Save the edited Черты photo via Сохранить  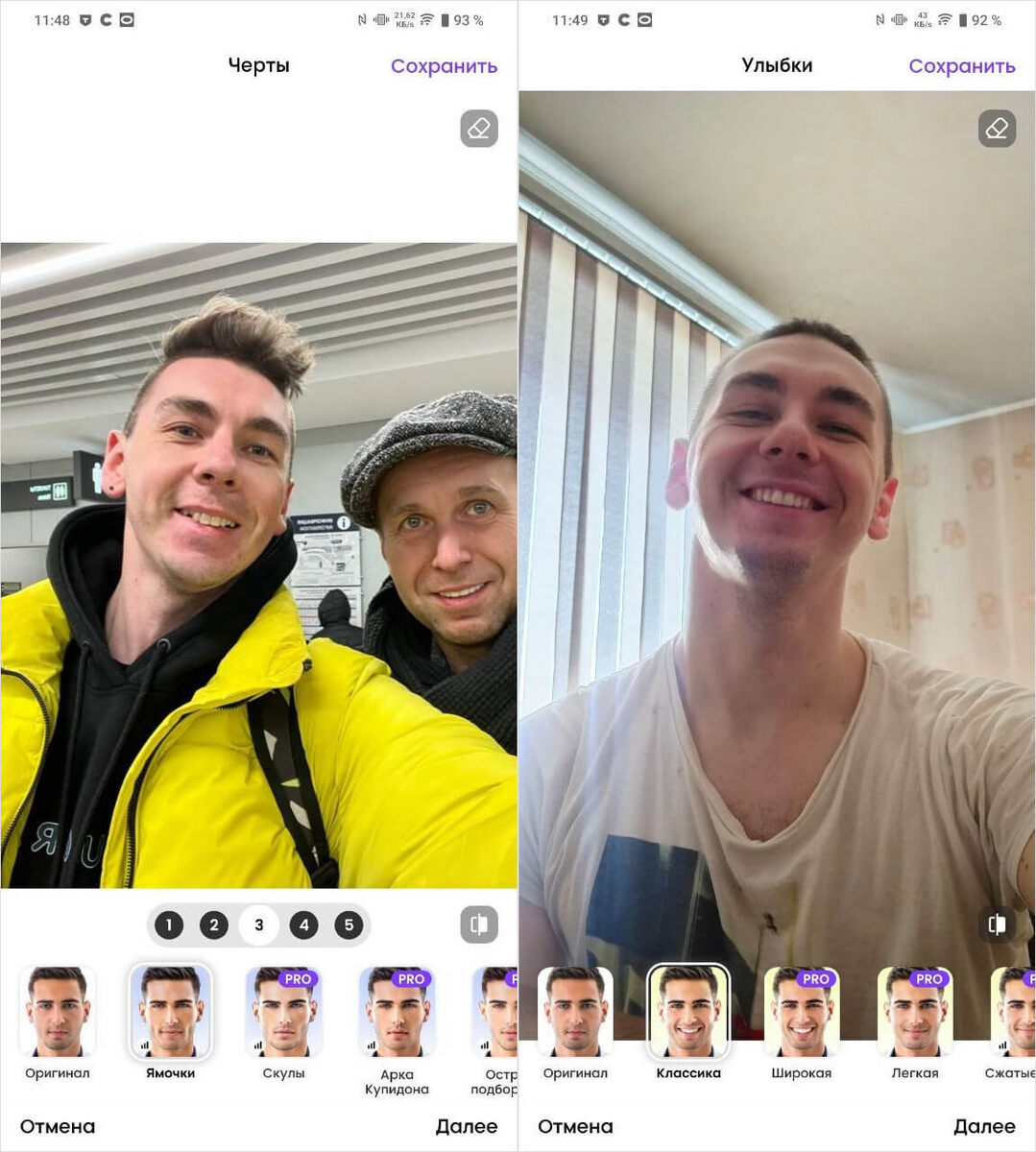tap(444, 65)
